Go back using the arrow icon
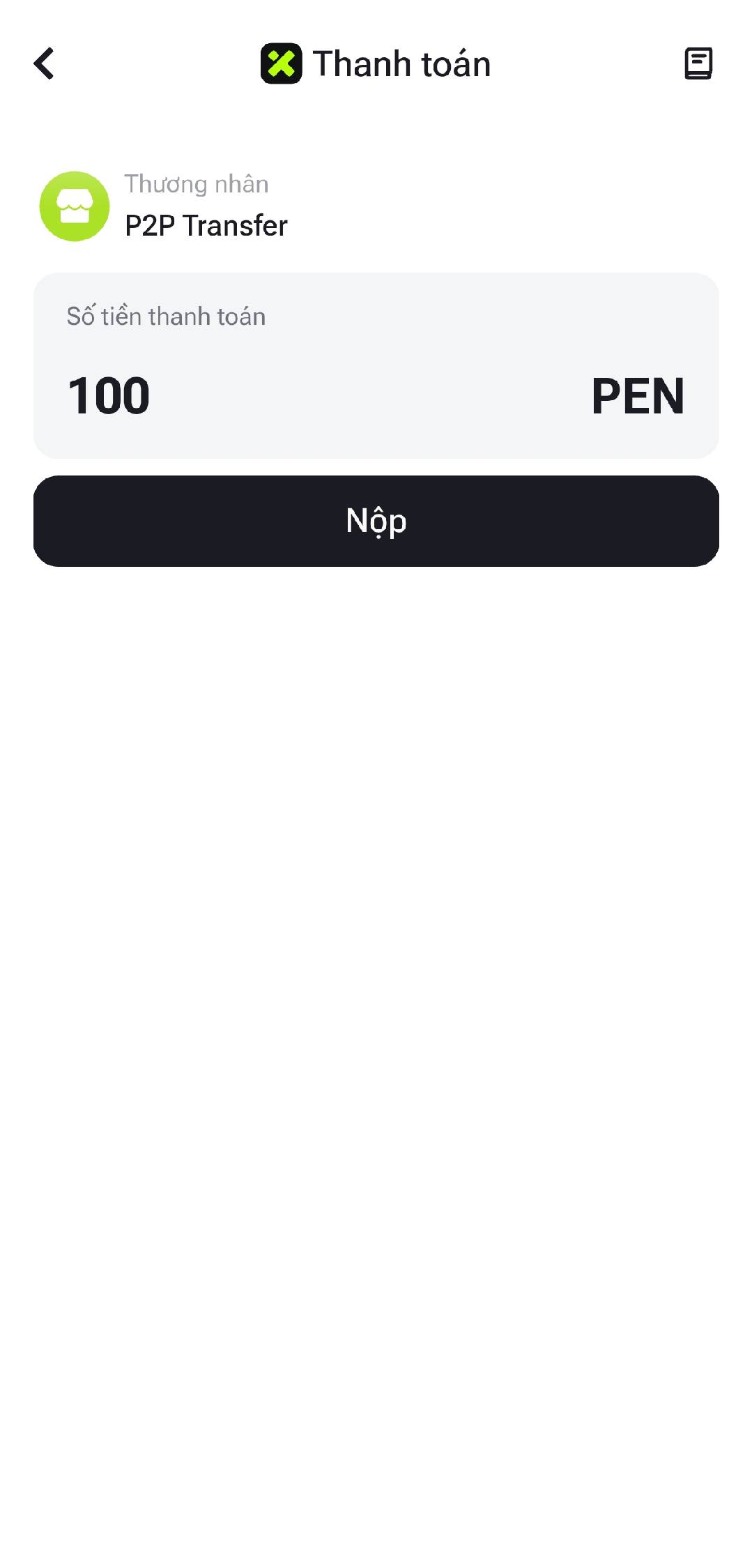The image size is (752, 1568). [44, 63]
